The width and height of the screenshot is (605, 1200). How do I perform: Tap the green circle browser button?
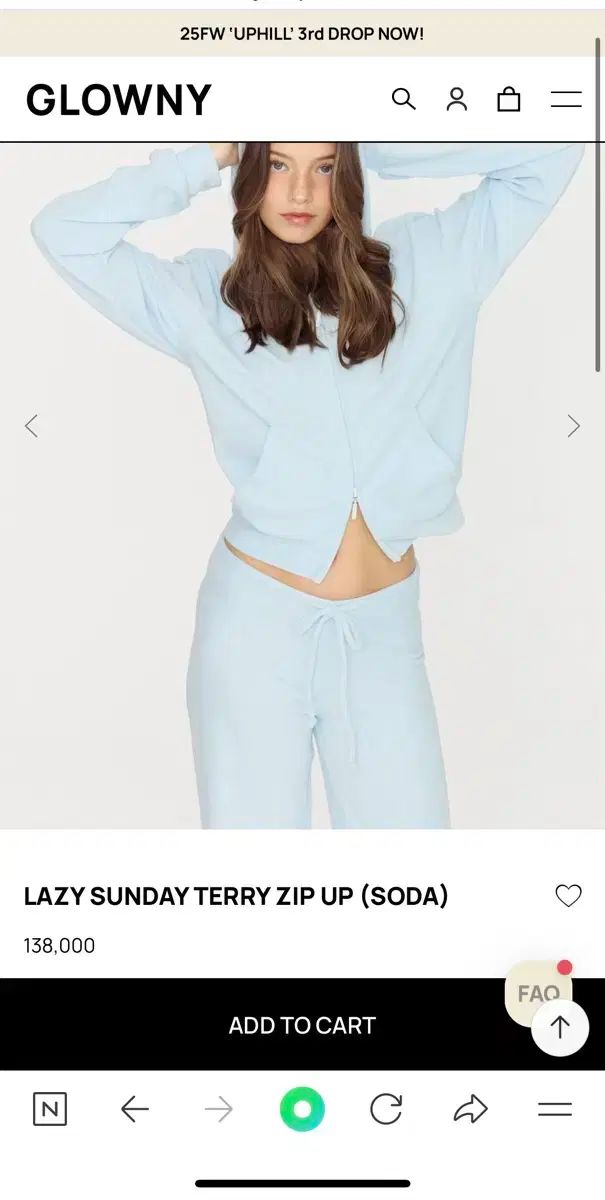click(302, 1109)
